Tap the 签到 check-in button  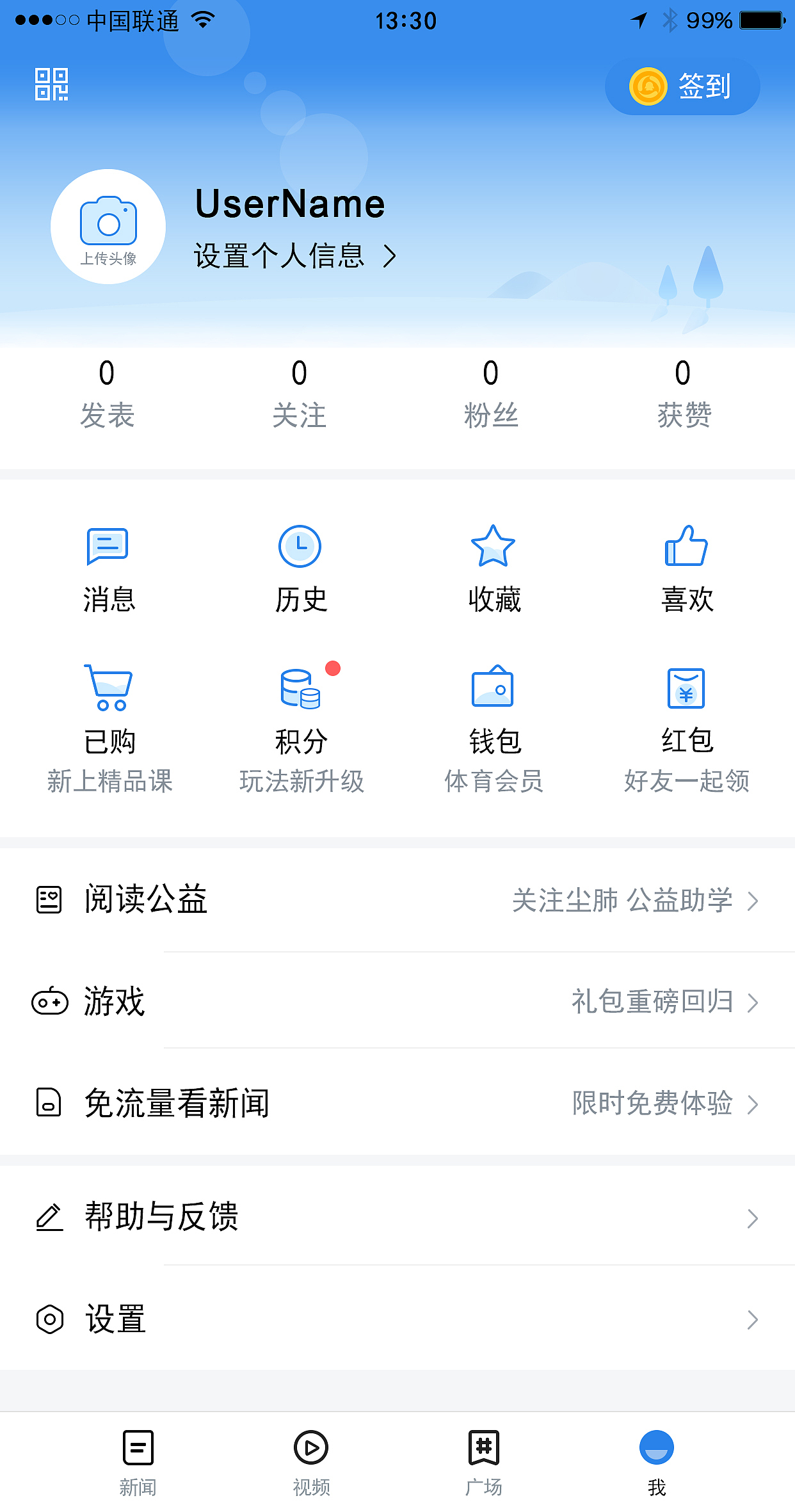tap(682, 86)
